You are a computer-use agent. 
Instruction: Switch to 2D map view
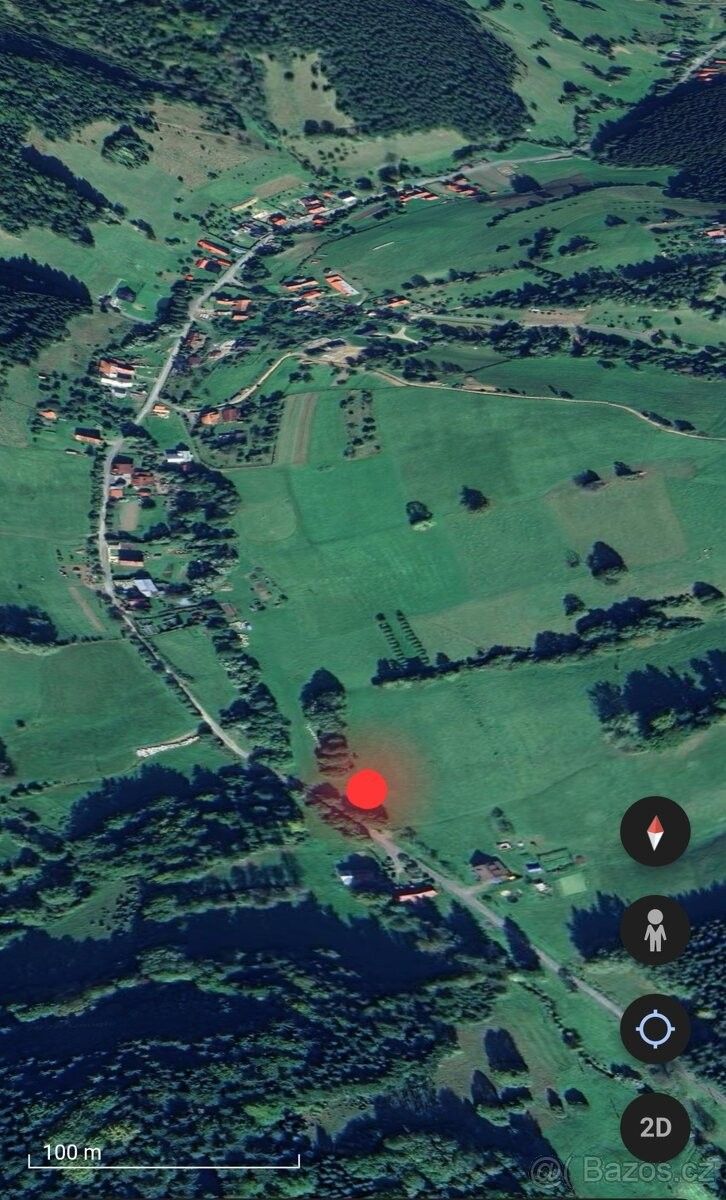coord(654,1125)
